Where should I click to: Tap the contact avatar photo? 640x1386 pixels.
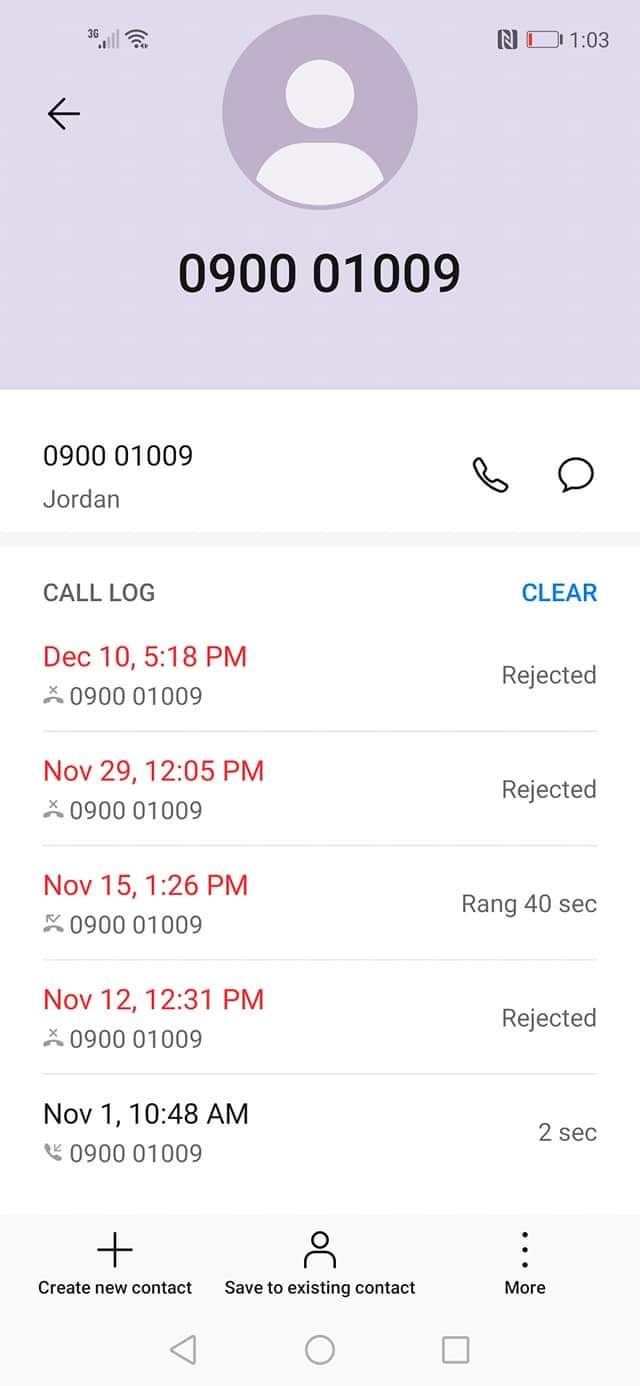tap(320, 111)
